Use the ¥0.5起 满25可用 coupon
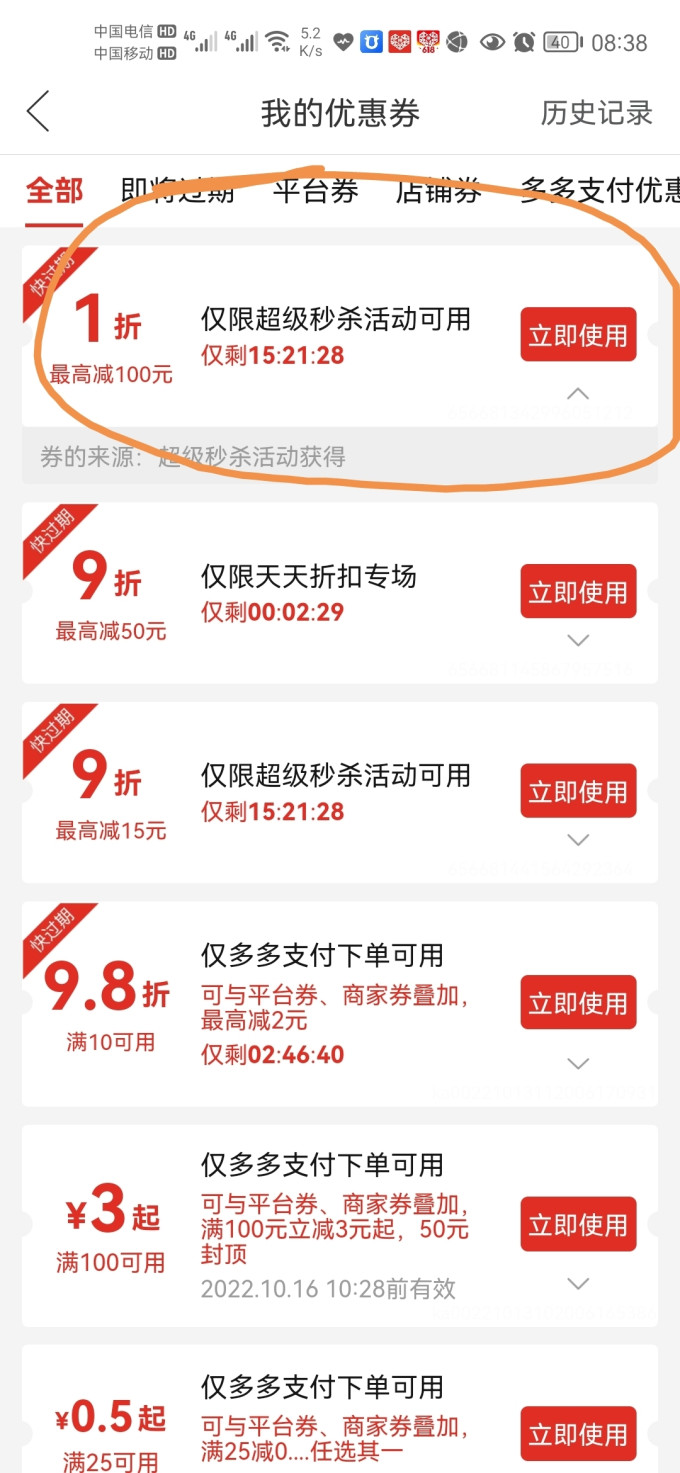This screenshot has width=680, height=1473. click(x=578, y=1434)
